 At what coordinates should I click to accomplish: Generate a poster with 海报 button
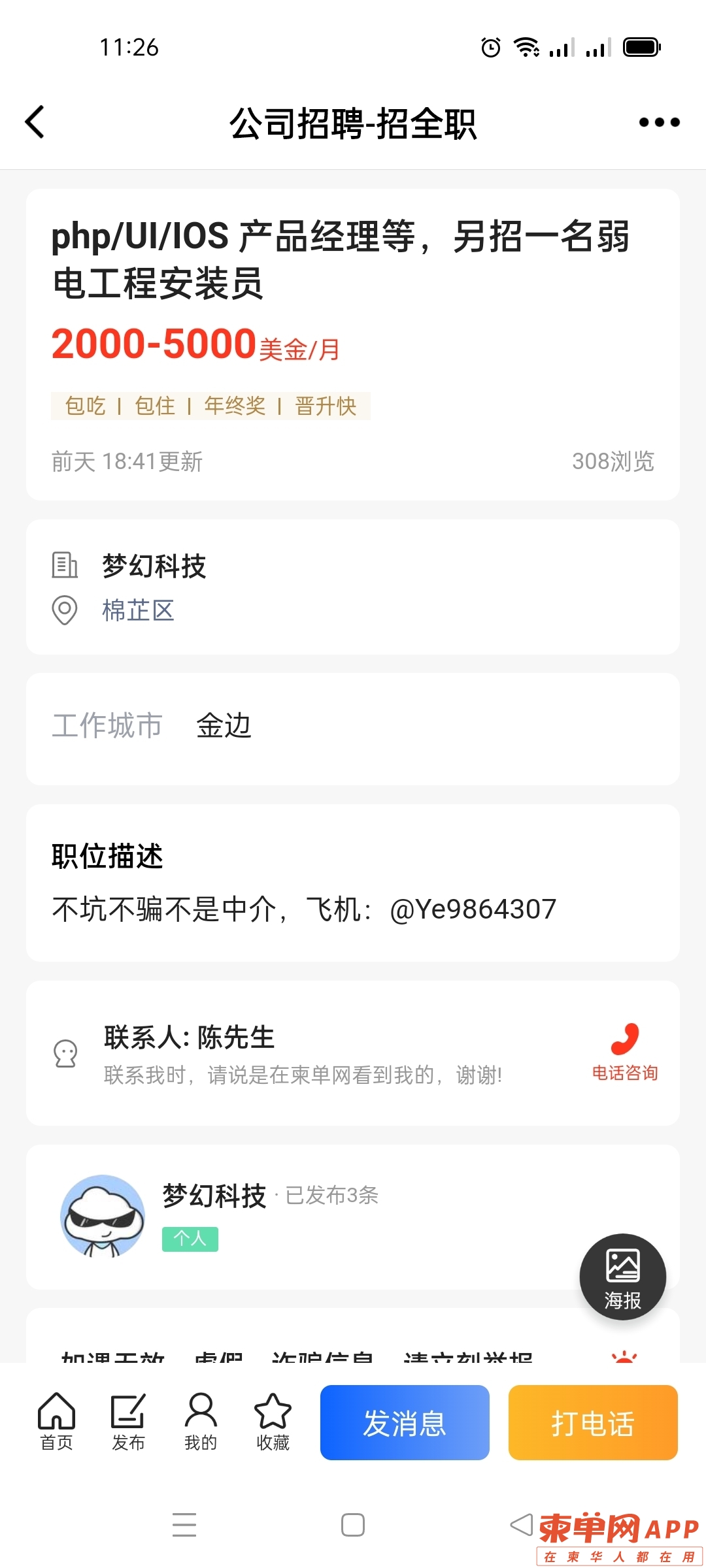pyautogui.click(x=622, y=1277)
